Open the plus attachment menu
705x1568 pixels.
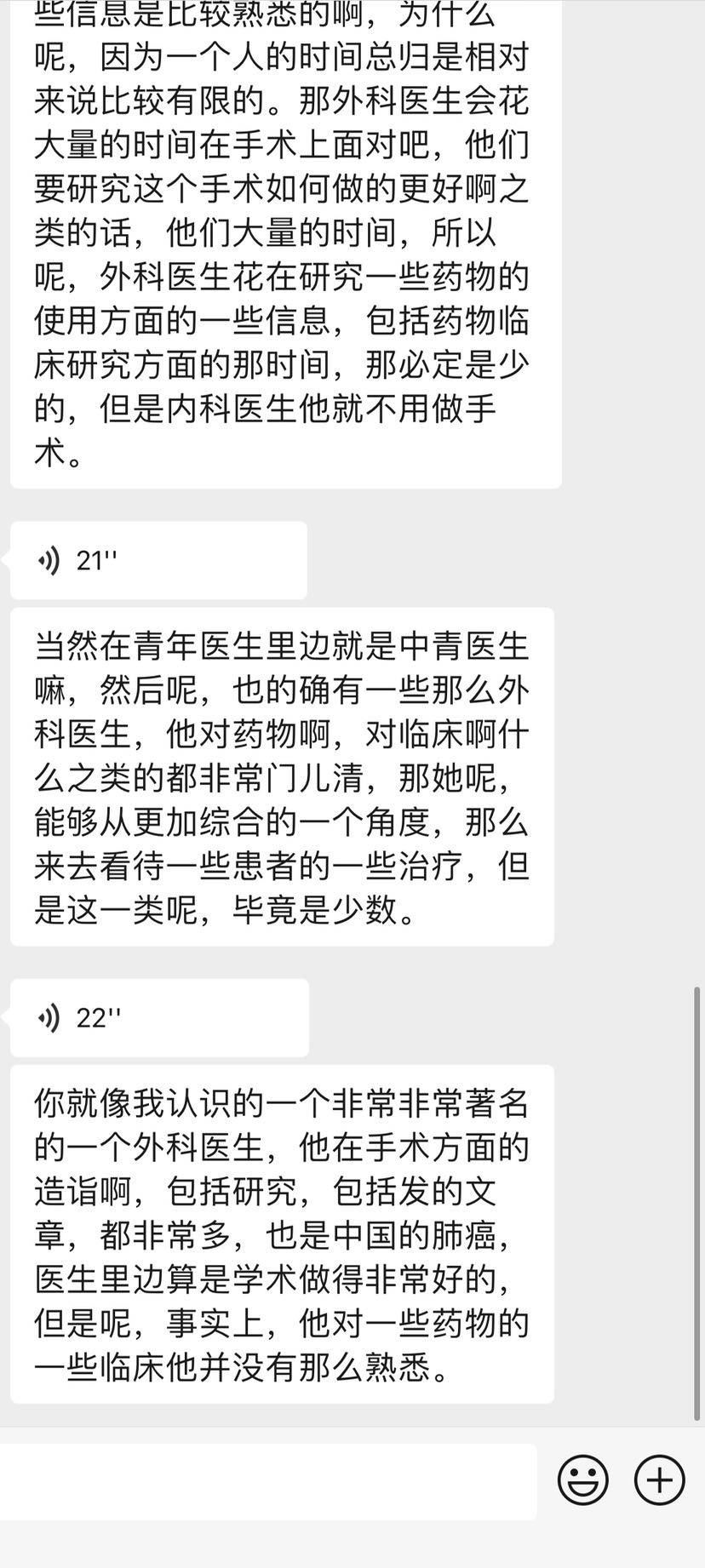click(x=660, y=1480)
